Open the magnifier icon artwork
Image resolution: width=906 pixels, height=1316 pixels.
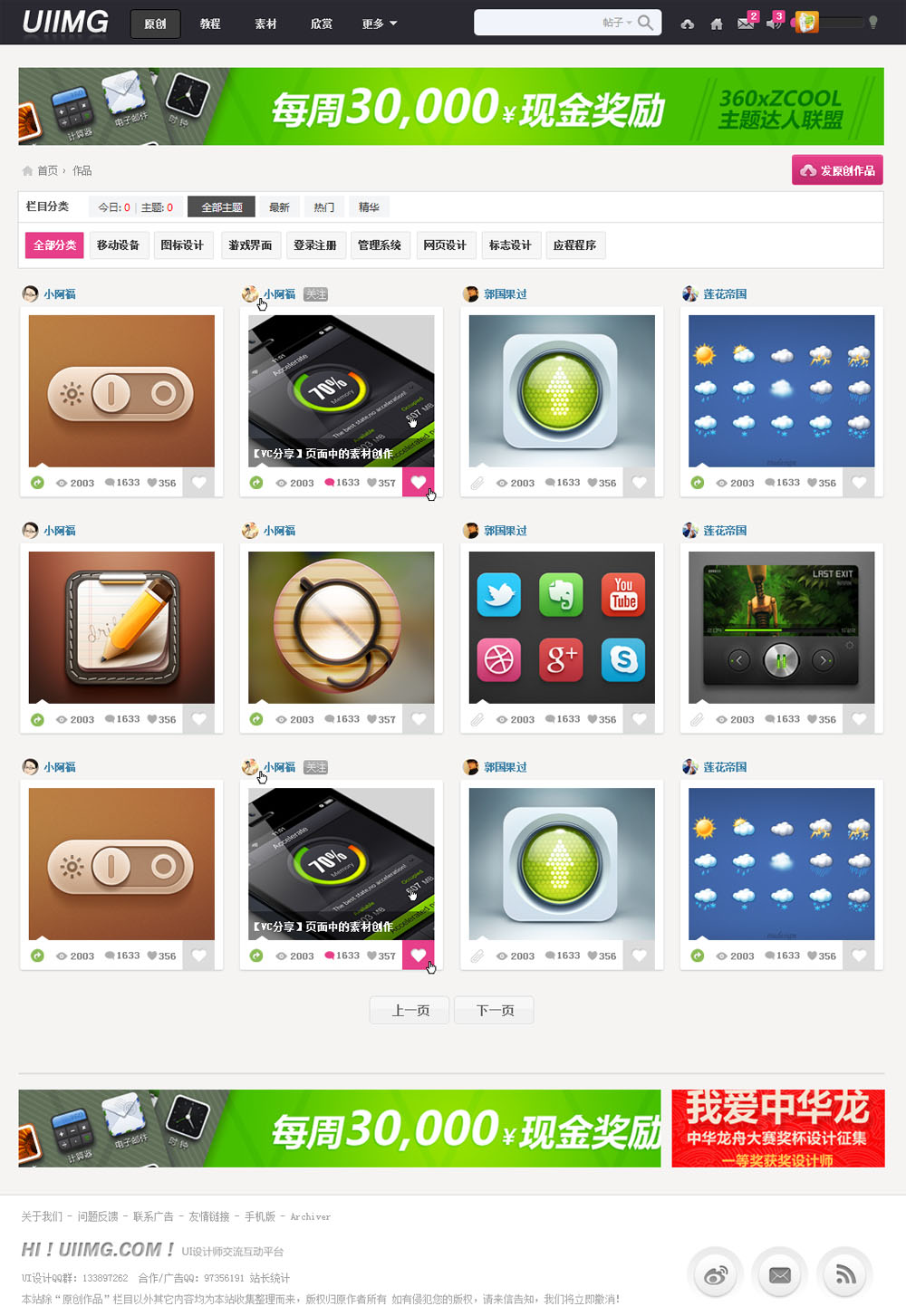(341, 627)
